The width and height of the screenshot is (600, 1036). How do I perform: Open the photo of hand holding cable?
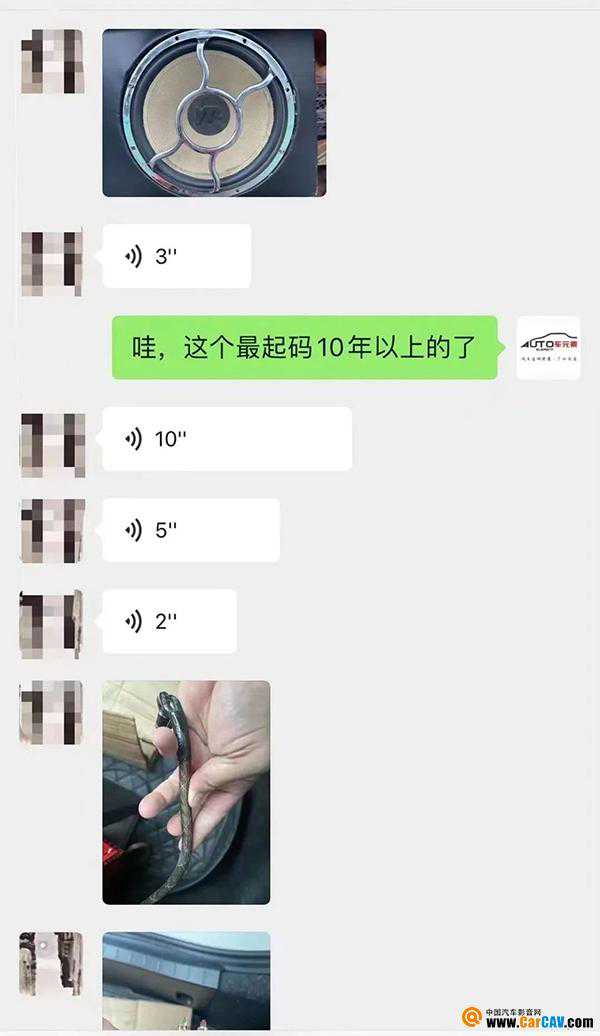click(x=186, y=792)
